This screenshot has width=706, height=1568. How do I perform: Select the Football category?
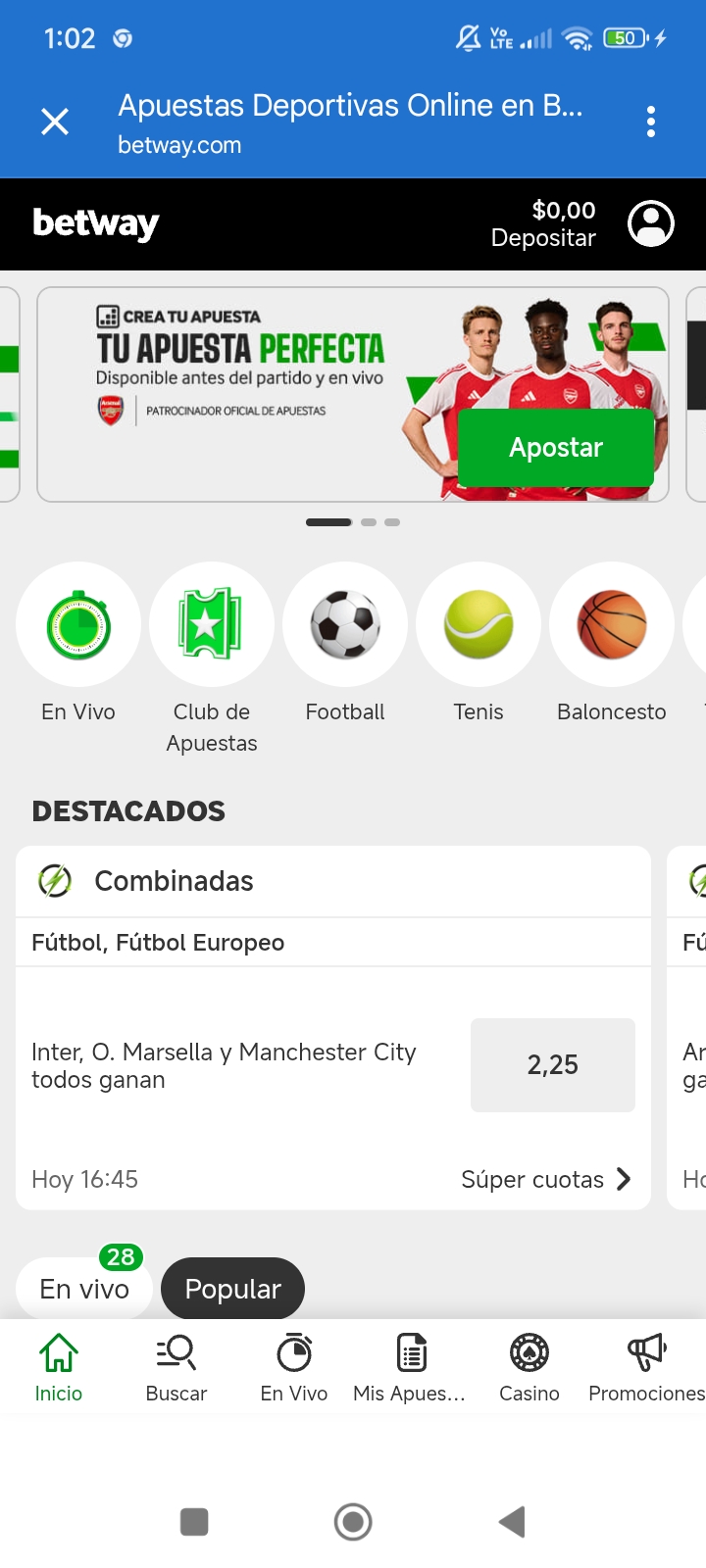[x=345, y=624]
